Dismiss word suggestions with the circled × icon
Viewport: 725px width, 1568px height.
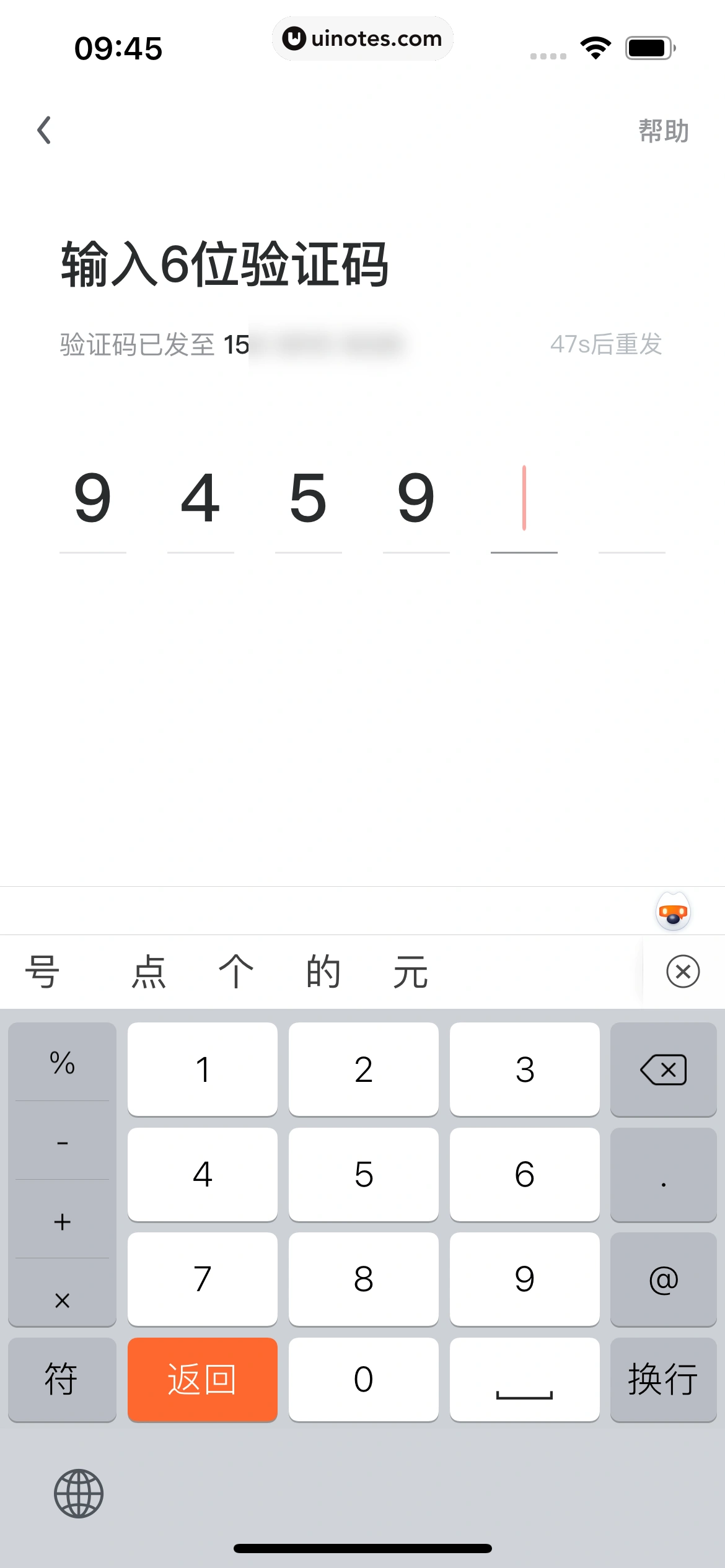(x=683, y=970)
